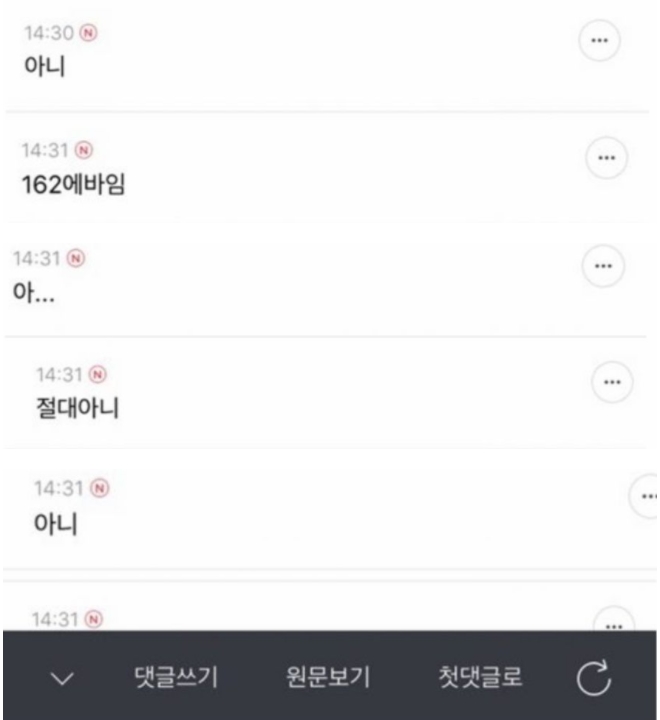Open options for the 절대아니 comment
Image resolution: width=660 pixels, height=720 pixels.
pyautogui.click(x=612, y=382)
